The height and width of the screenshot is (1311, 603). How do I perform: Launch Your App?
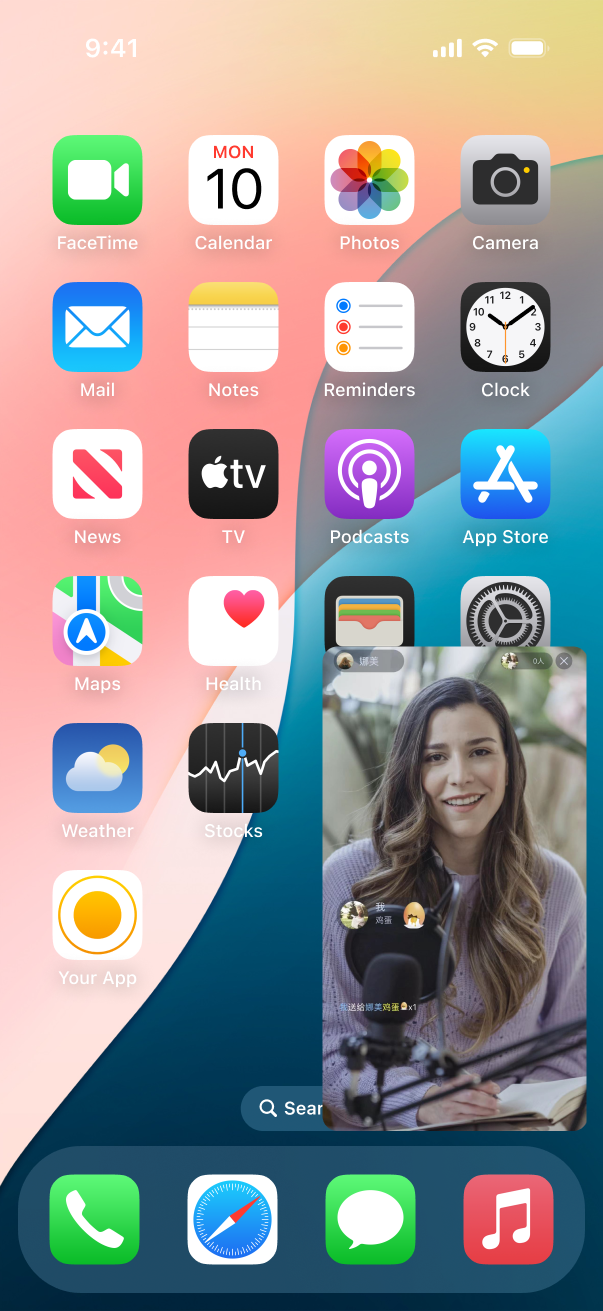[x=97, y=915]
